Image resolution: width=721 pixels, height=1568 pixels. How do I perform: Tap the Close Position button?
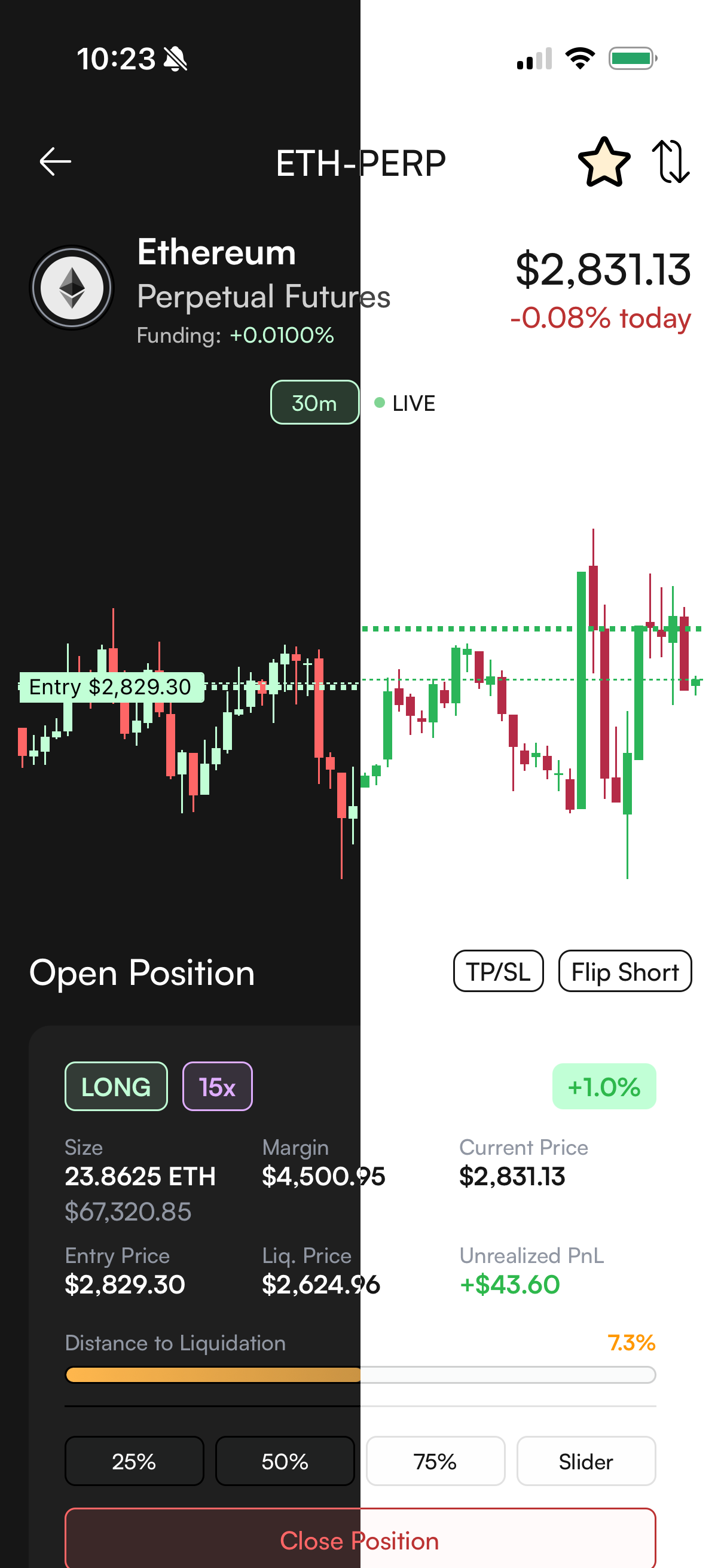coord(360,1540)
